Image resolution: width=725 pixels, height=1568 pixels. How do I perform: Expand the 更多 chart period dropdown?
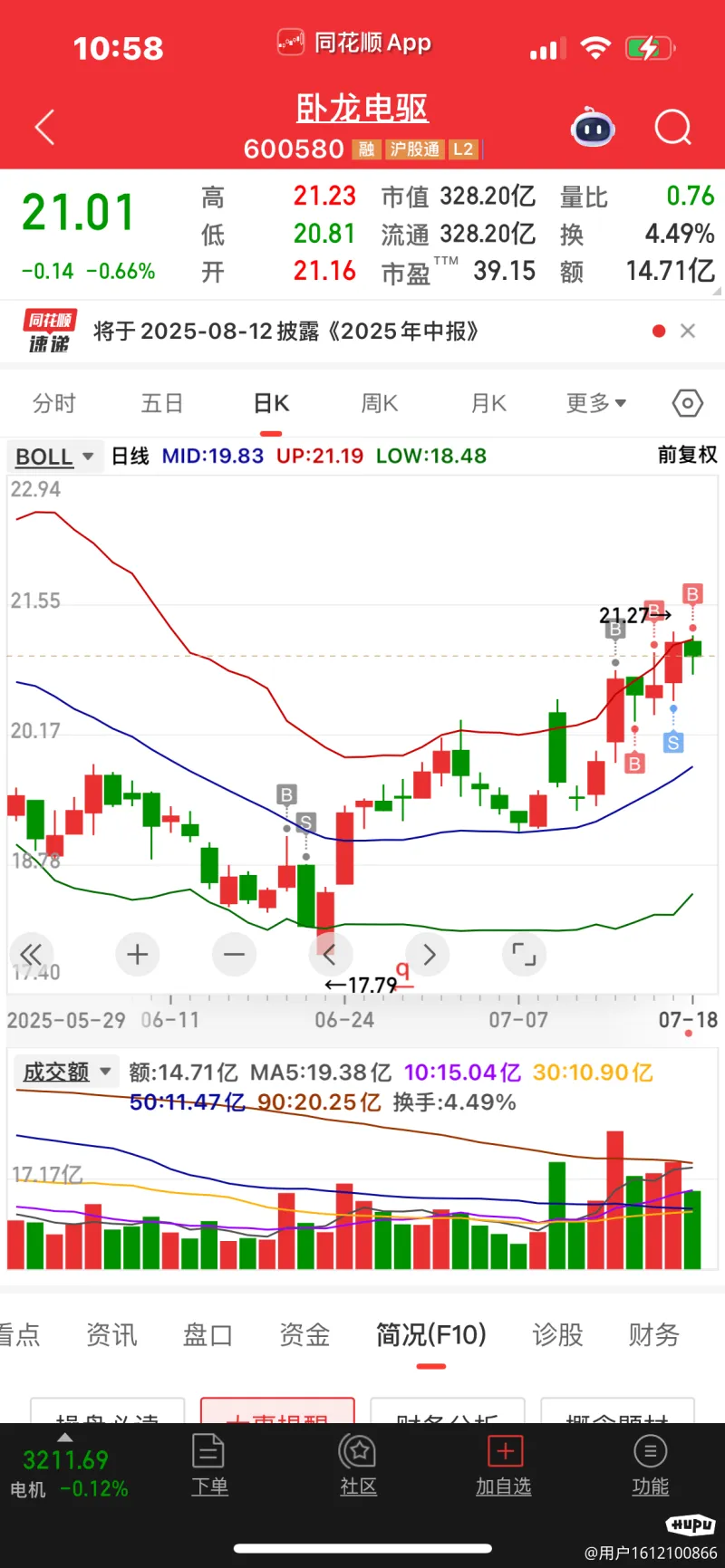595,403
